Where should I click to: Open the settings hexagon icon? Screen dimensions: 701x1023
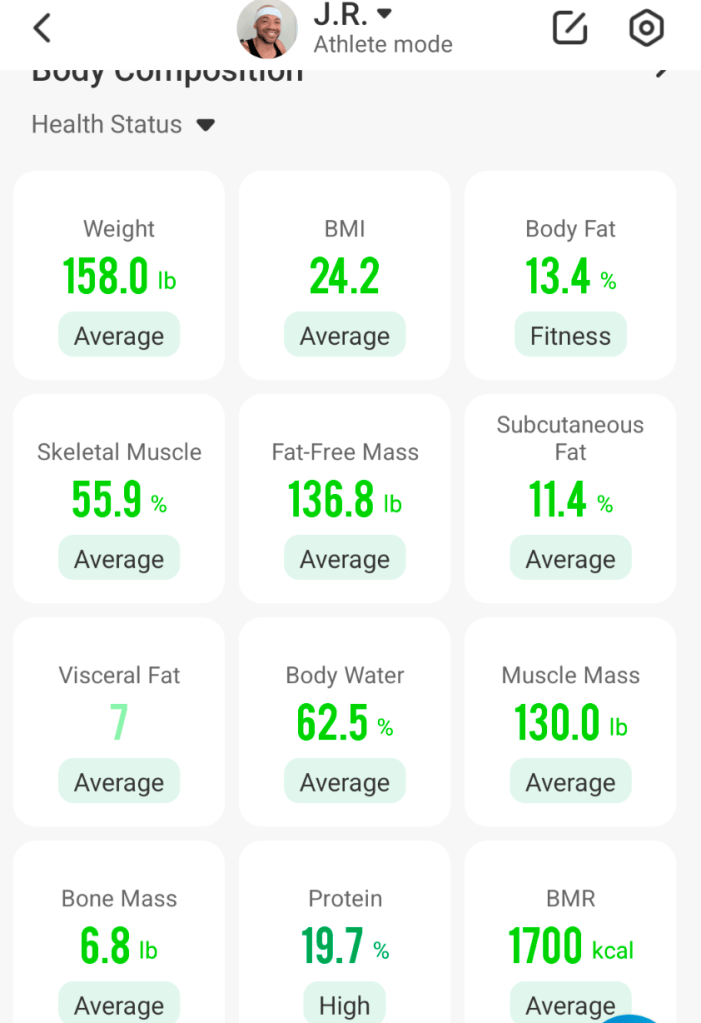point(646,28)
